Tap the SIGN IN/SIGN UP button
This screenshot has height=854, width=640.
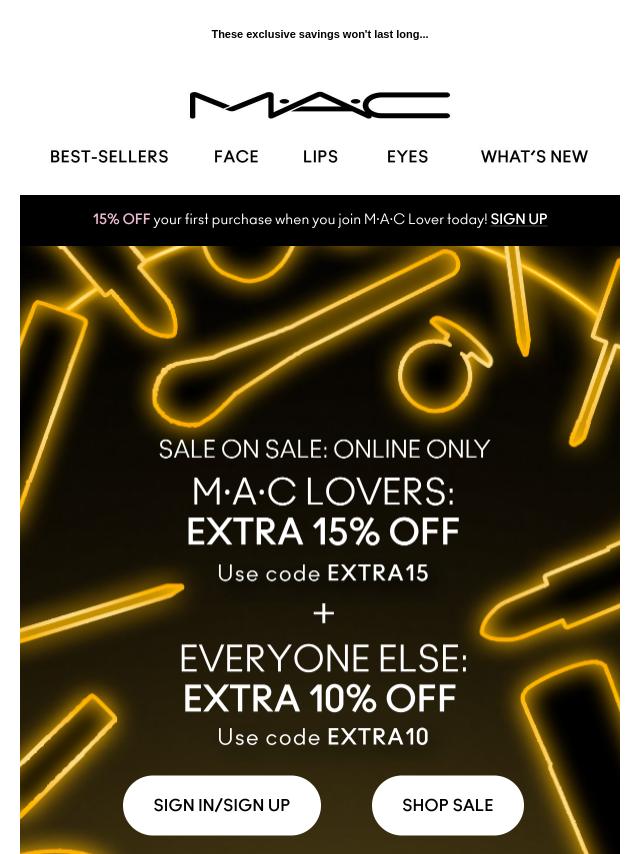point(222,805)
